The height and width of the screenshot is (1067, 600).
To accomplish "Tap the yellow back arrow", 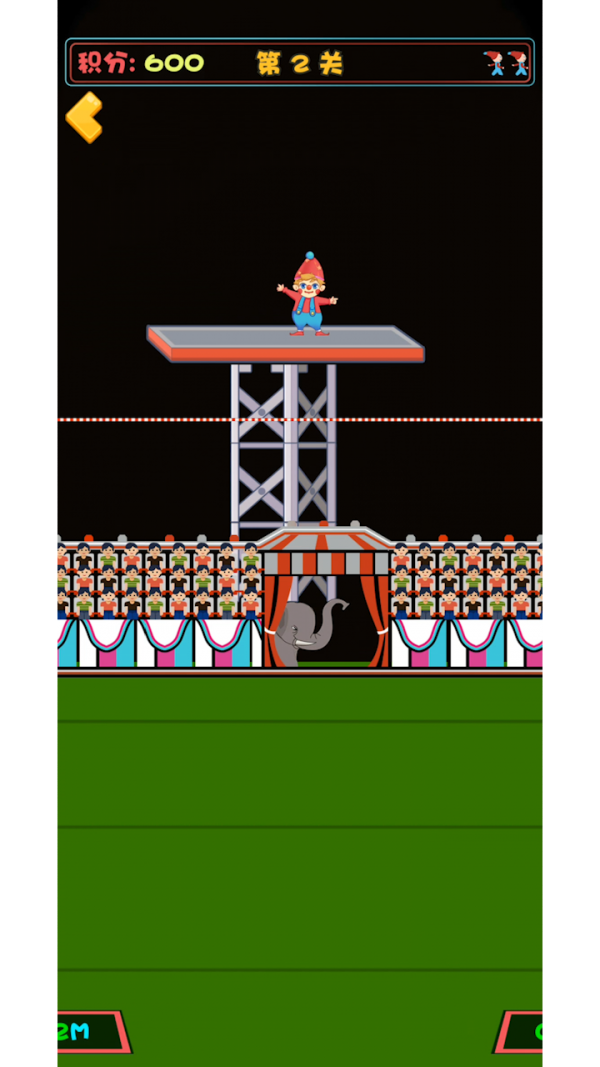I will pos(84,117).
